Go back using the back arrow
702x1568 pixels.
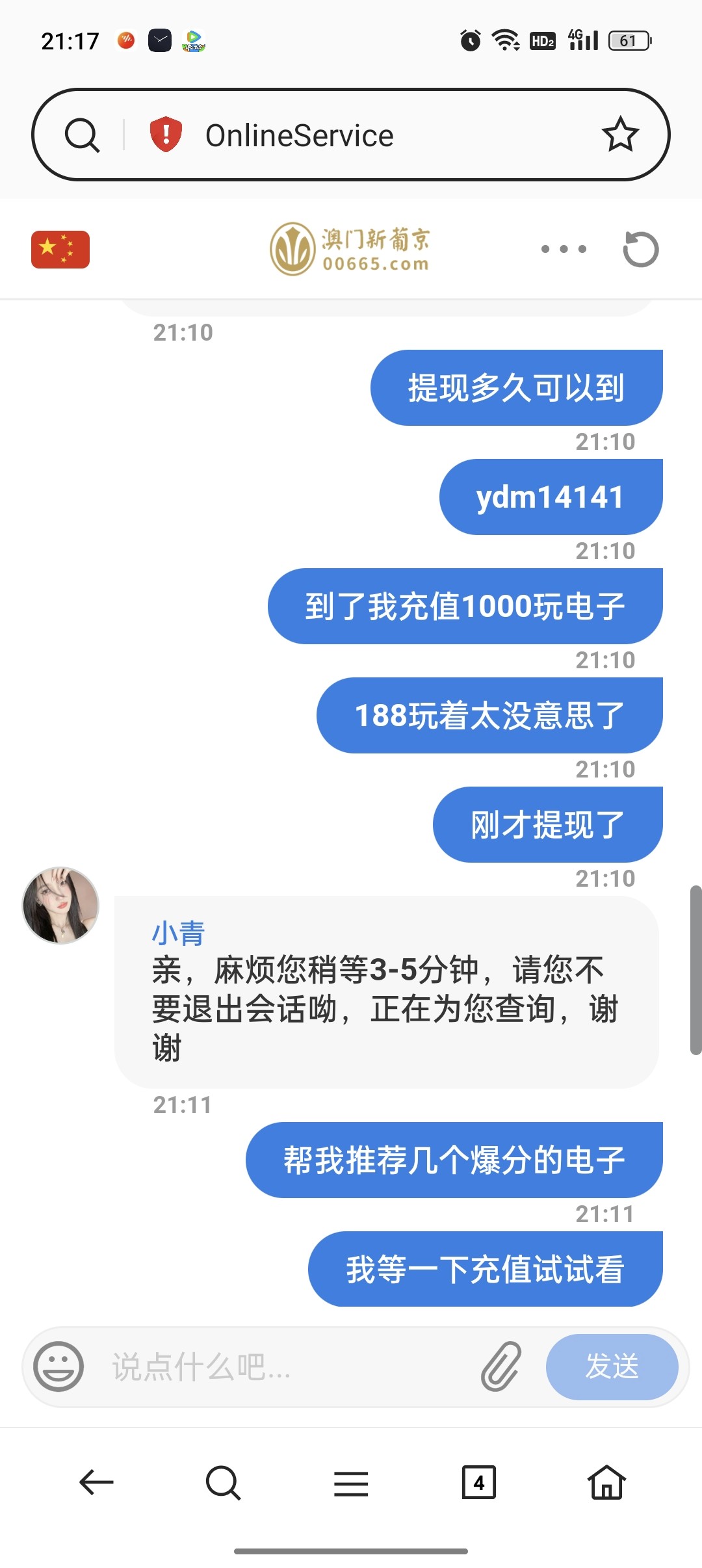(95, 1485)
